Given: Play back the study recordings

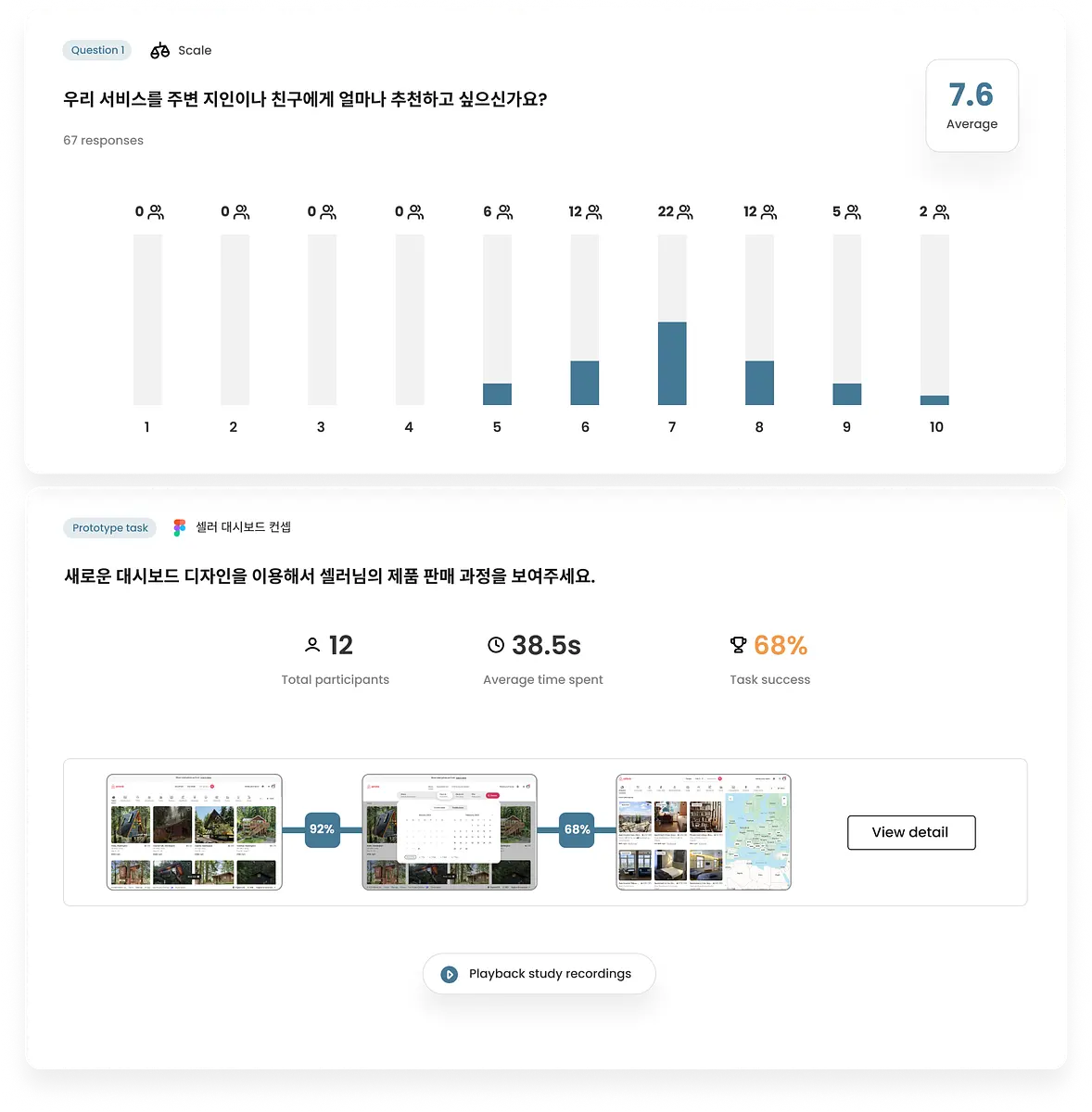Looking at the screenshot, I should [x=539, y=974].
